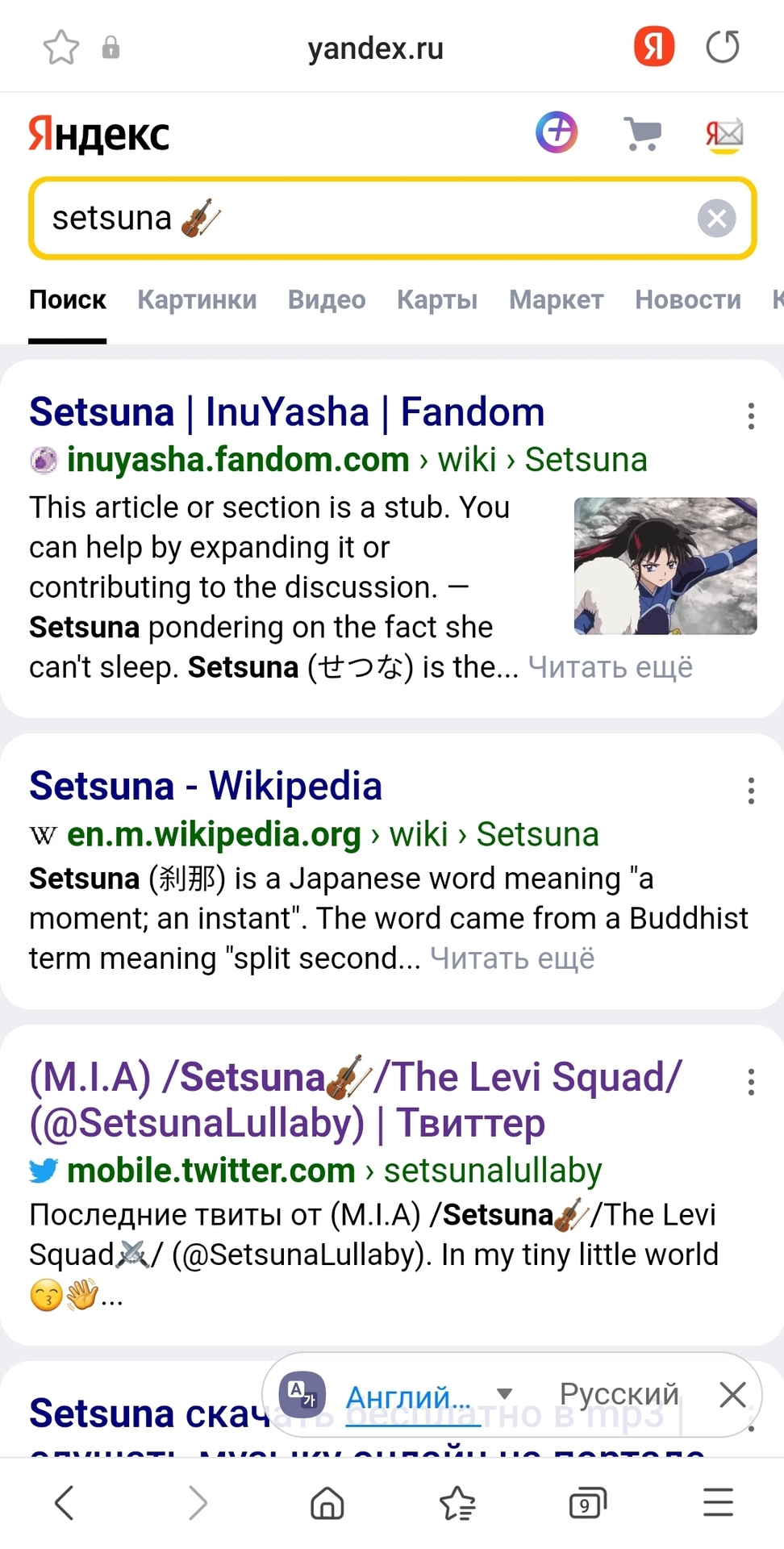784x1549 pixels.
Task: Reload the yandex.ru page
Action: 722,47
